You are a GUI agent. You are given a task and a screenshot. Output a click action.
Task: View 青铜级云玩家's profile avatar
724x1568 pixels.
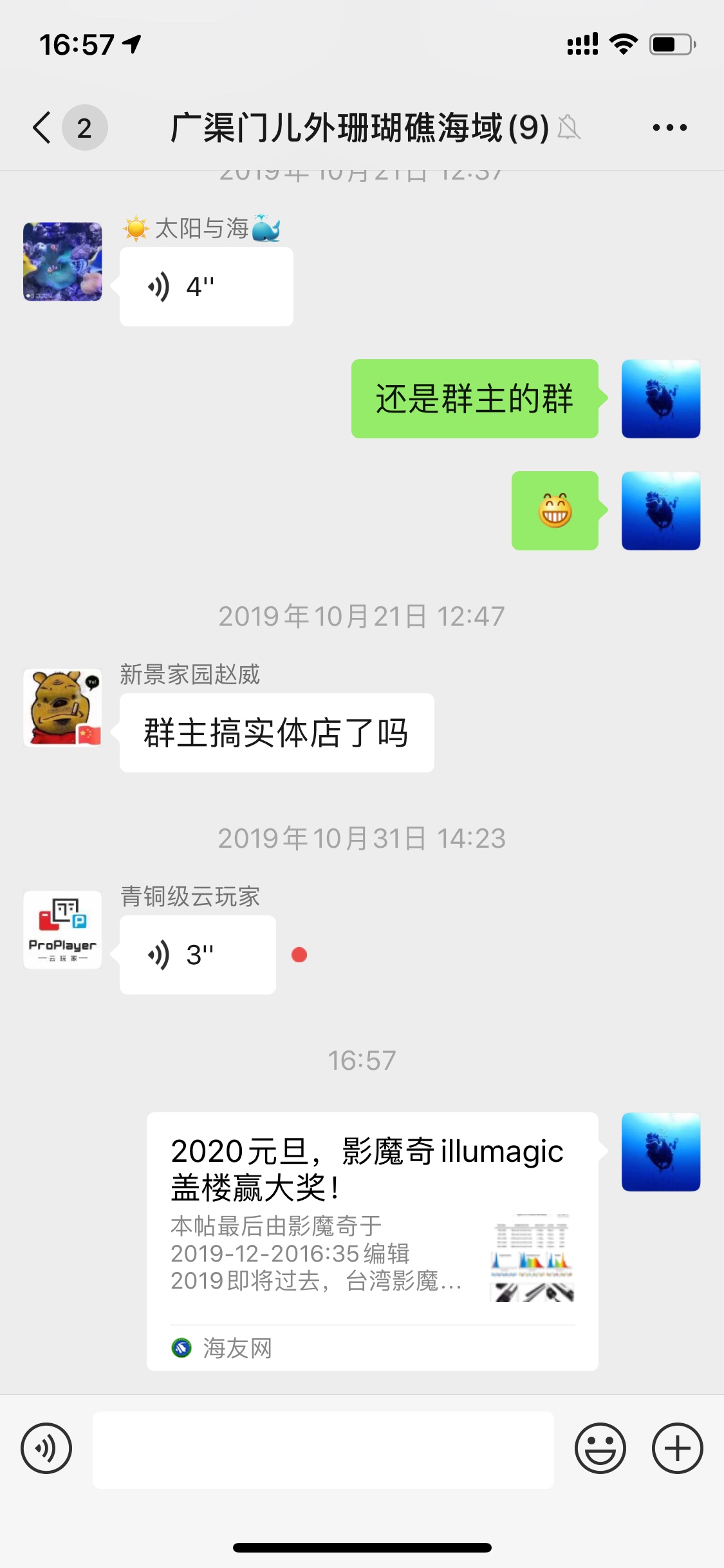(x=62, y=929)
